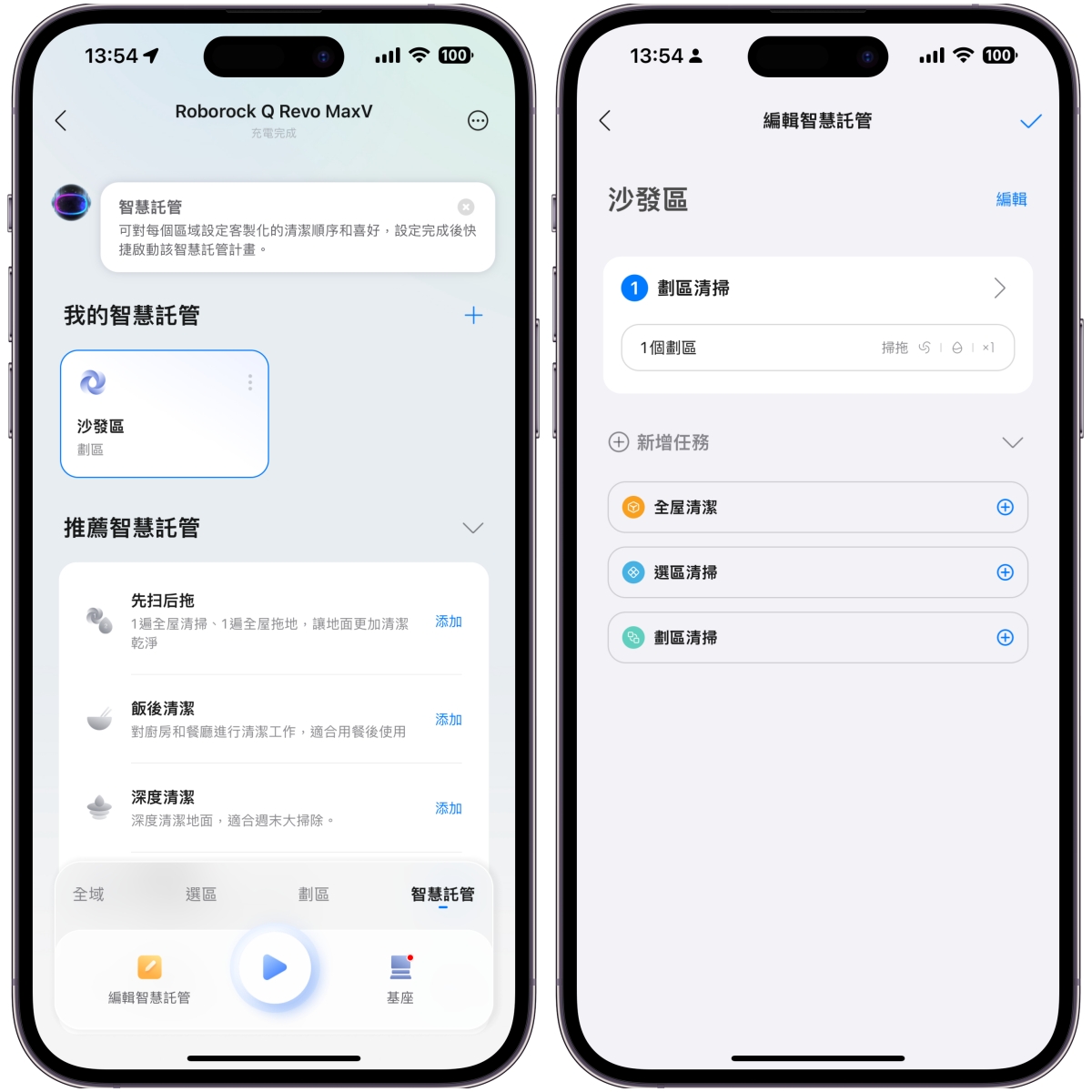Add the 深度清潔 recommended routine
Screen dimensions: 1092x1092
coord(449,808)
